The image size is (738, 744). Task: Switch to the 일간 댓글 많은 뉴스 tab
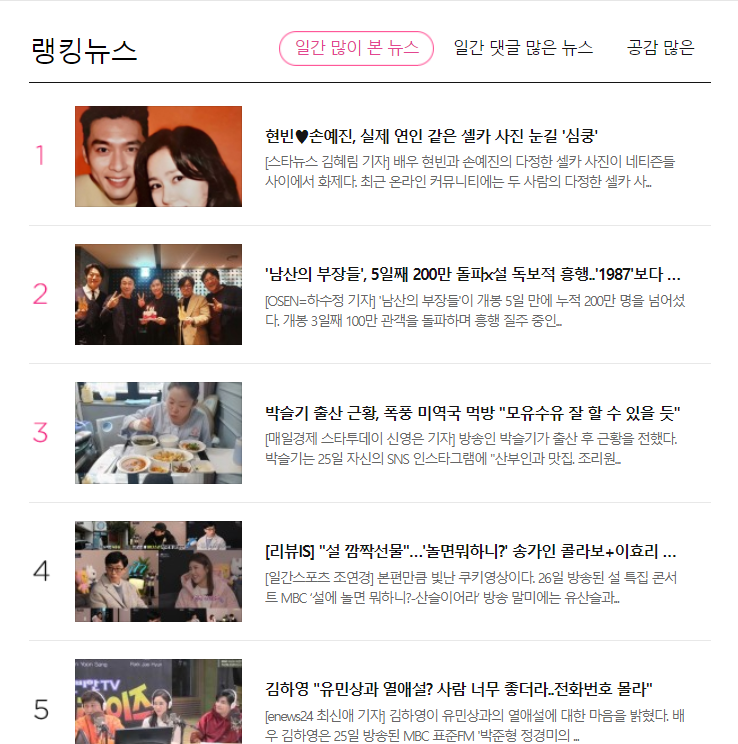point(523,48)
